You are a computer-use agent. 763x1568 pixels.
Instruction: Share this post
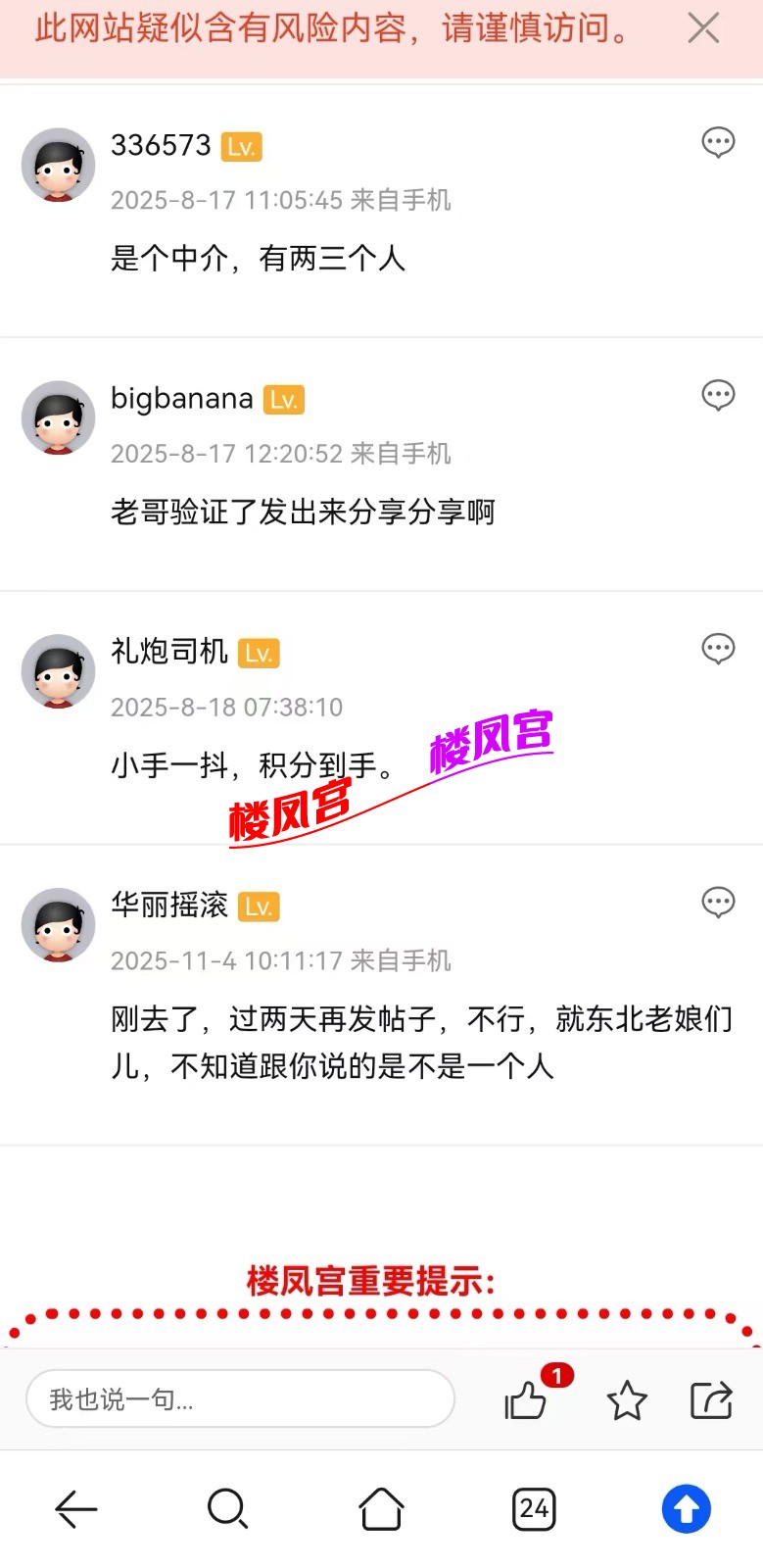click(x=711, y=1400)
